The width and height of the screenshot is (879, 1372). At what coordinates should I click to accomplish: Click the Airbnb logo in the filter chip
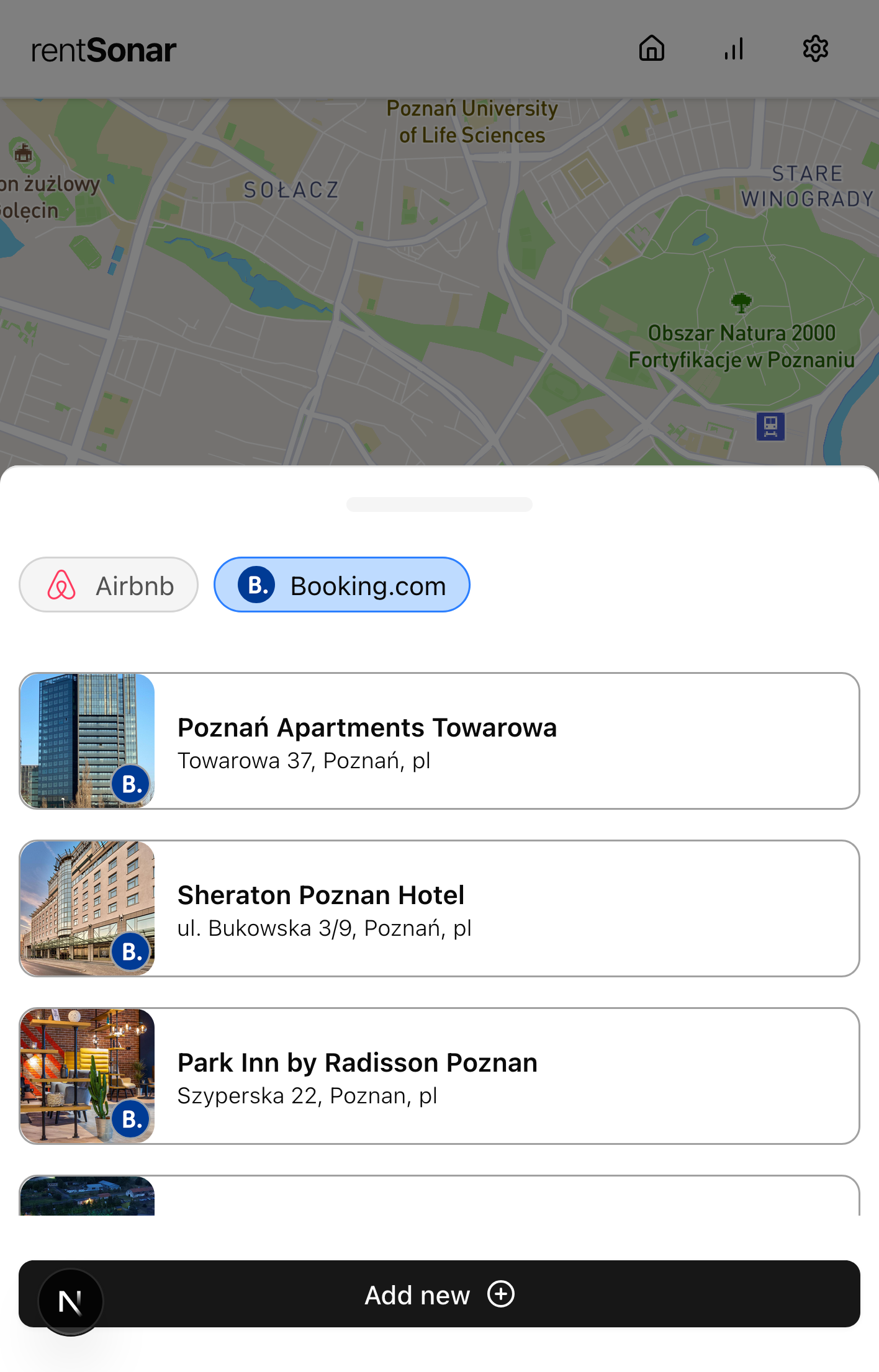61,584
